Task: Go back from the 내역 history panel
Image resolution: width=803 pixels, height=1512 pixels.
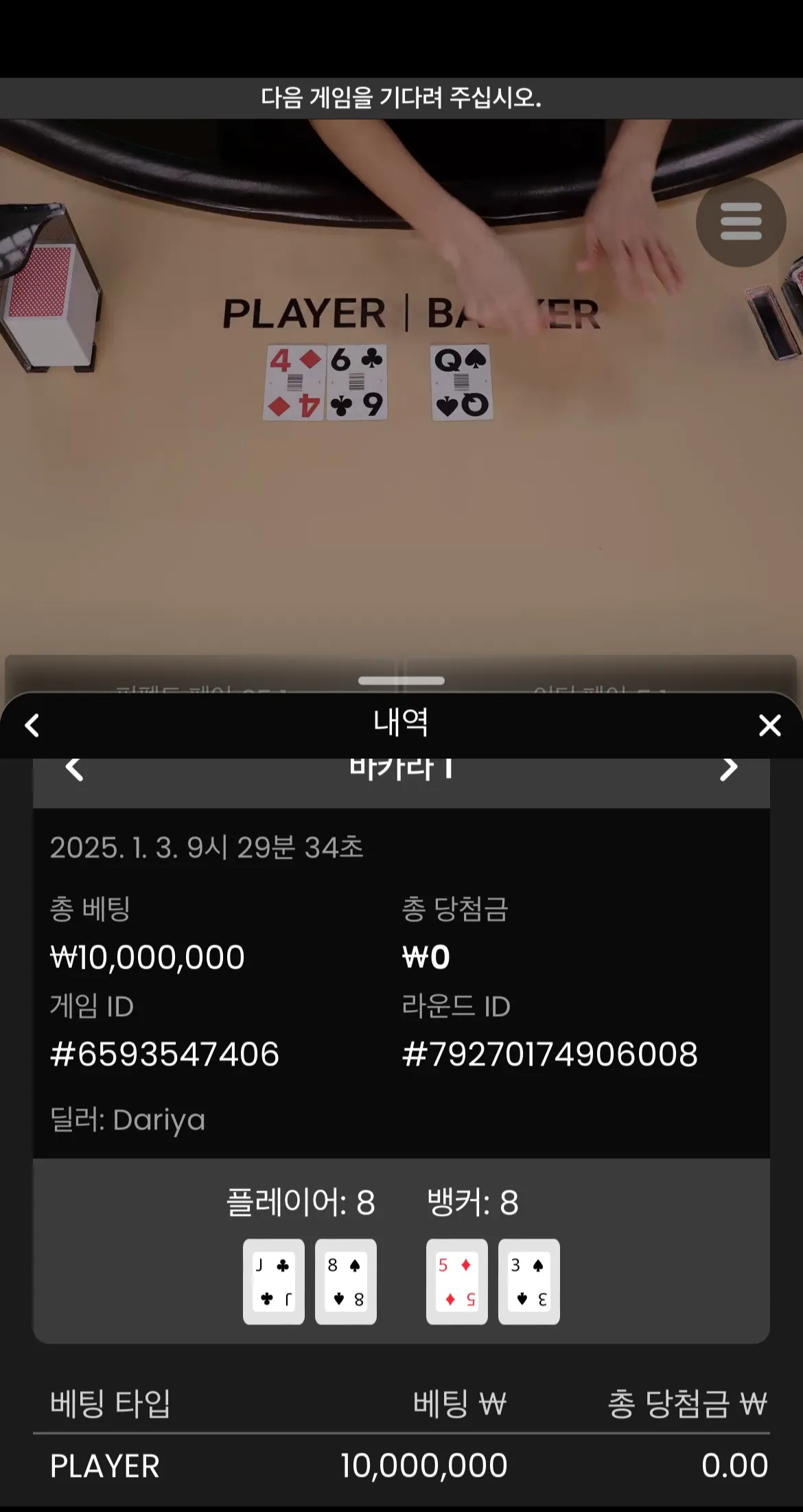Action: [x=32, y=725]
